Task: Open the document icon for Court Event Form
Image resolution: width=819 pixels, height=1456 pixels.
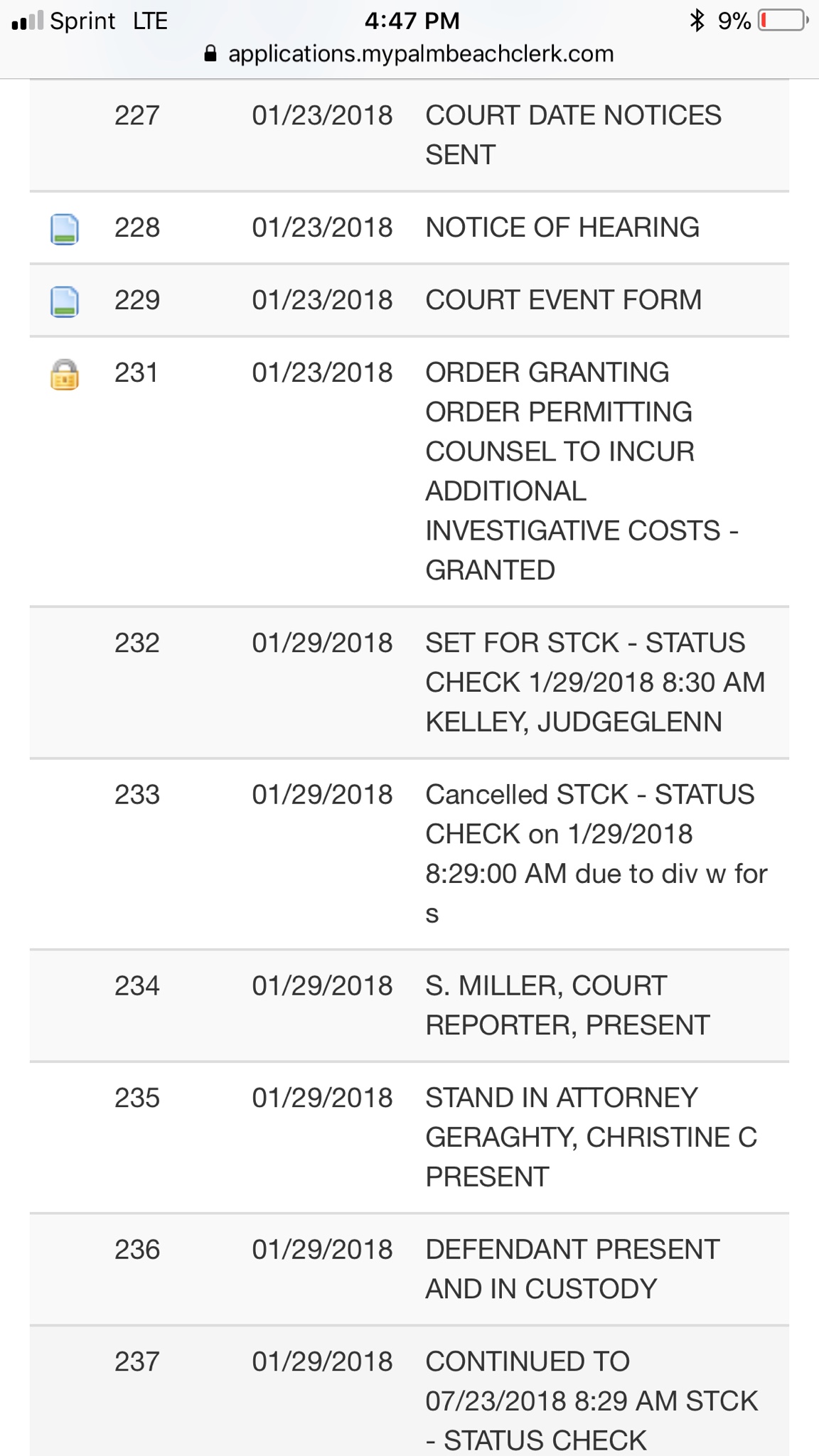Action: (64, 301)
